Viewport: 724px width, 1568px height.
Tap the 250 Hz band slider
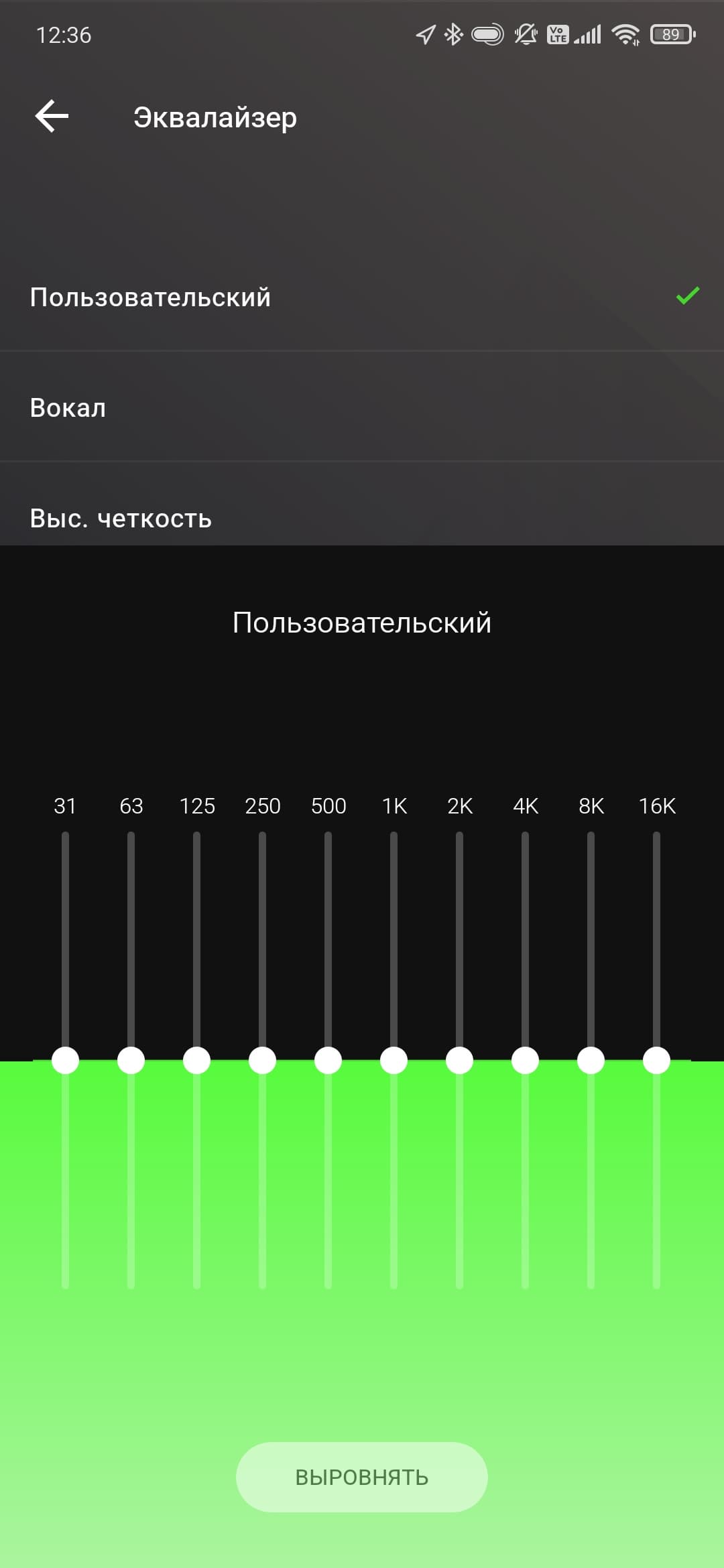[262, 1060]
